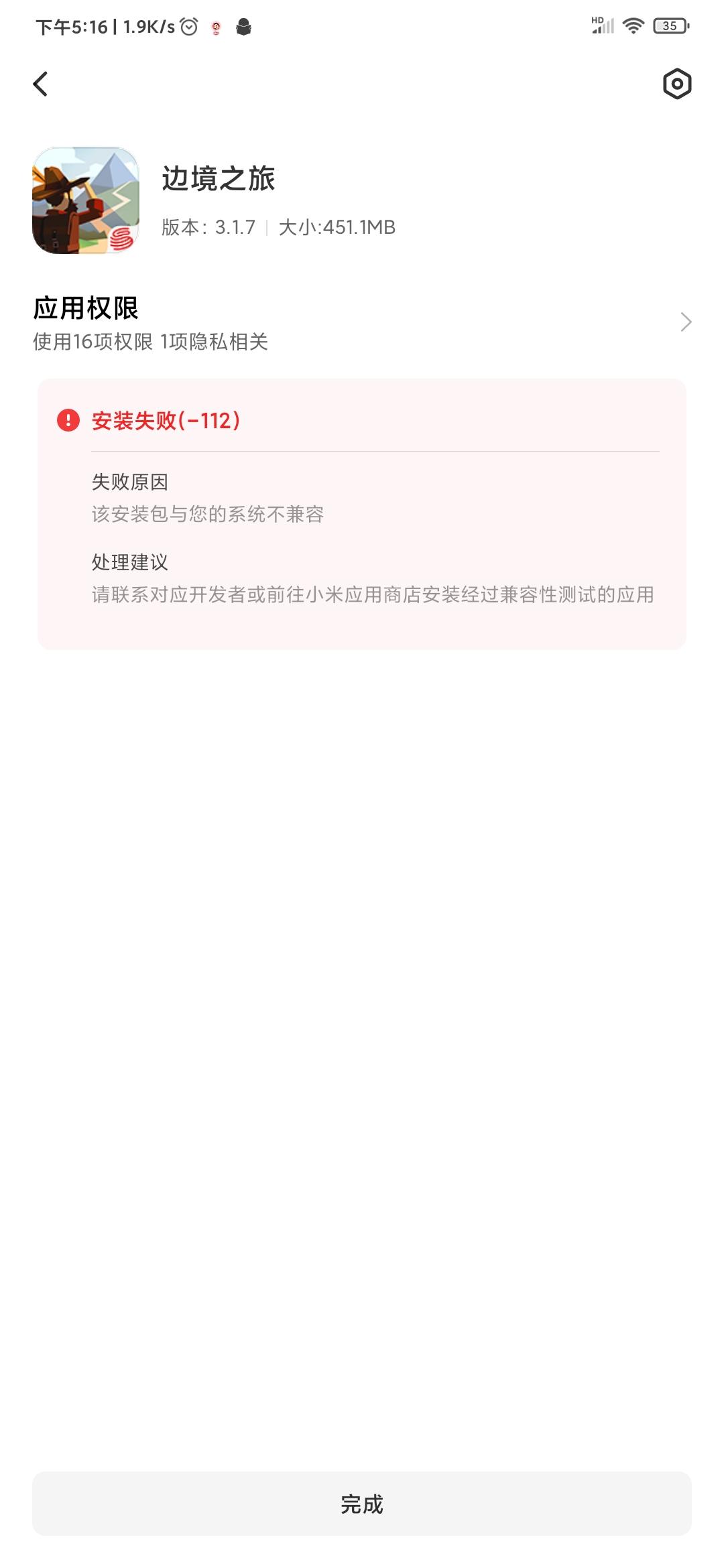724x1568 pixels.
Task: Tap version text 版本: 3.1.7
Action: 210,228
